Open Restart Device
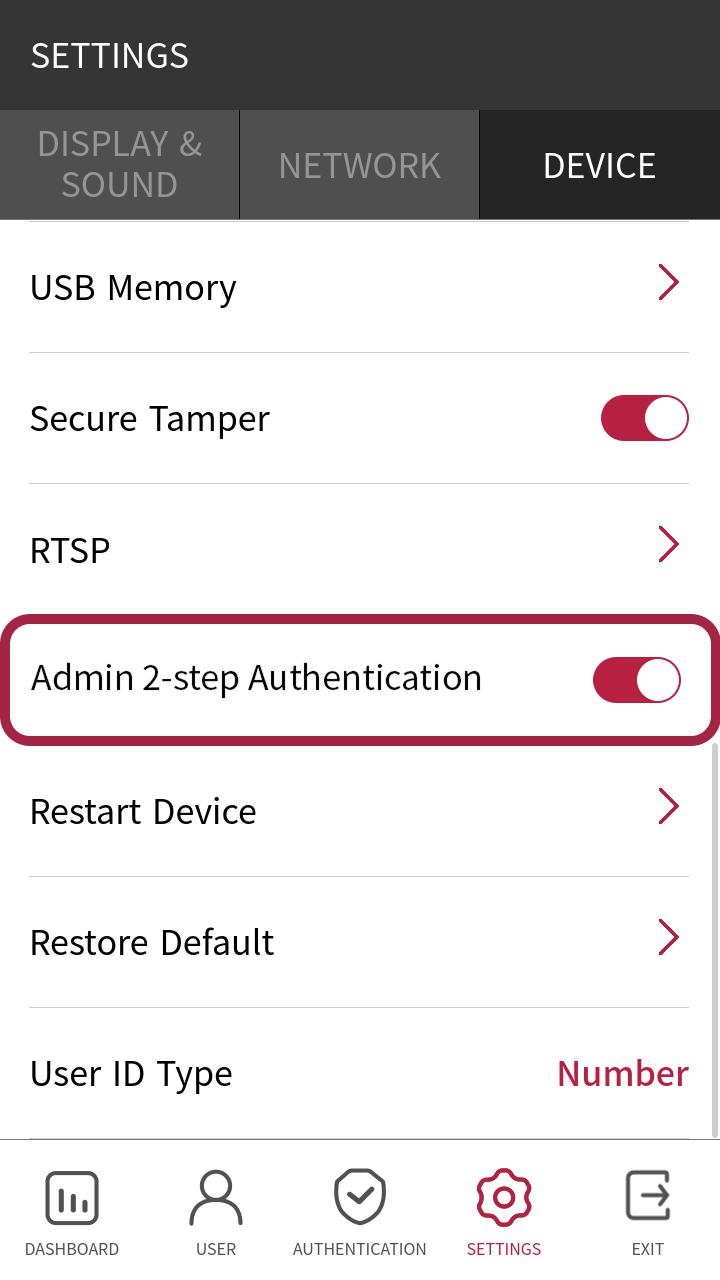The image size is (720, 1280). pyautogui.click(x=358, y=811)
